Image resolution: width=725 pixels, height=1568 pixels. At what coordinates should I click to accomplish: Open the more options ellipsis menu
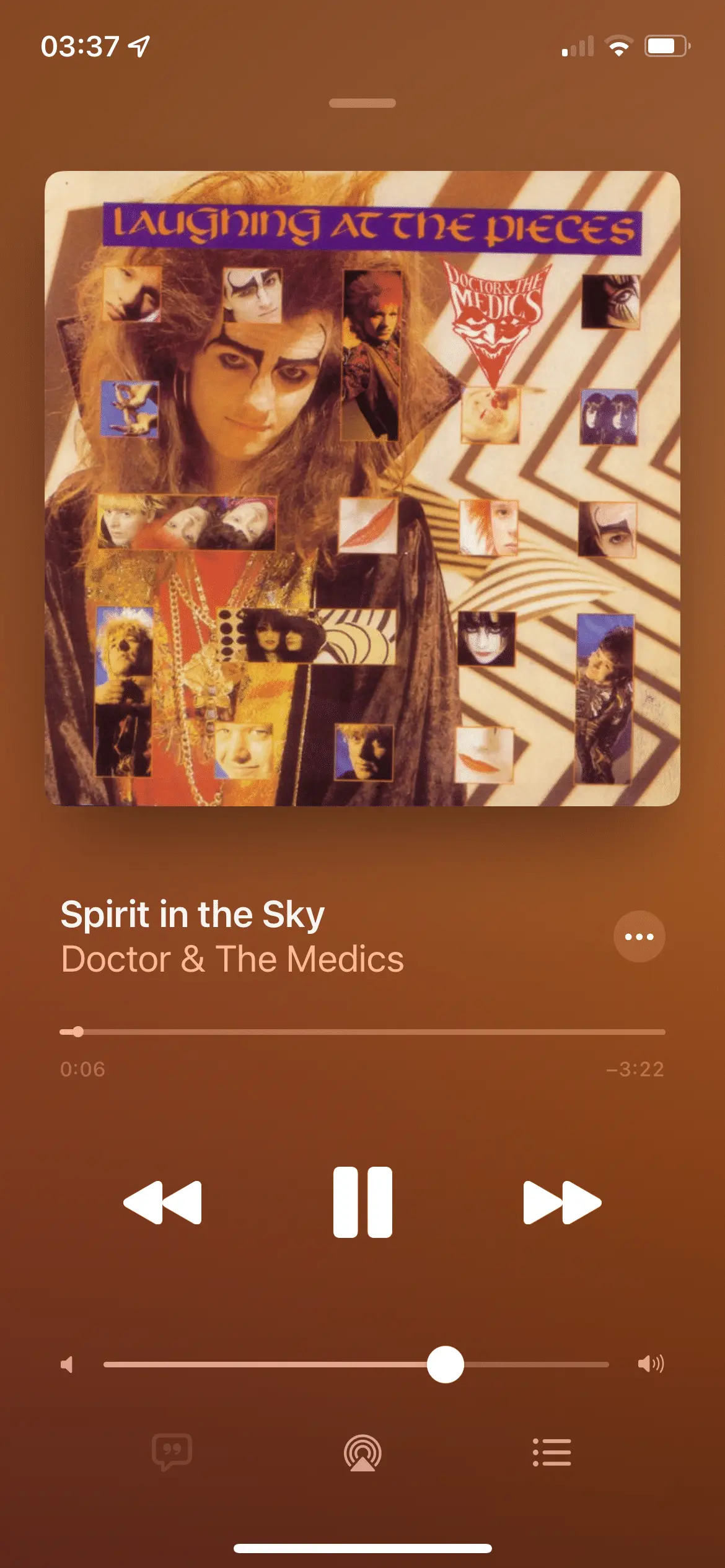(639, 936)
